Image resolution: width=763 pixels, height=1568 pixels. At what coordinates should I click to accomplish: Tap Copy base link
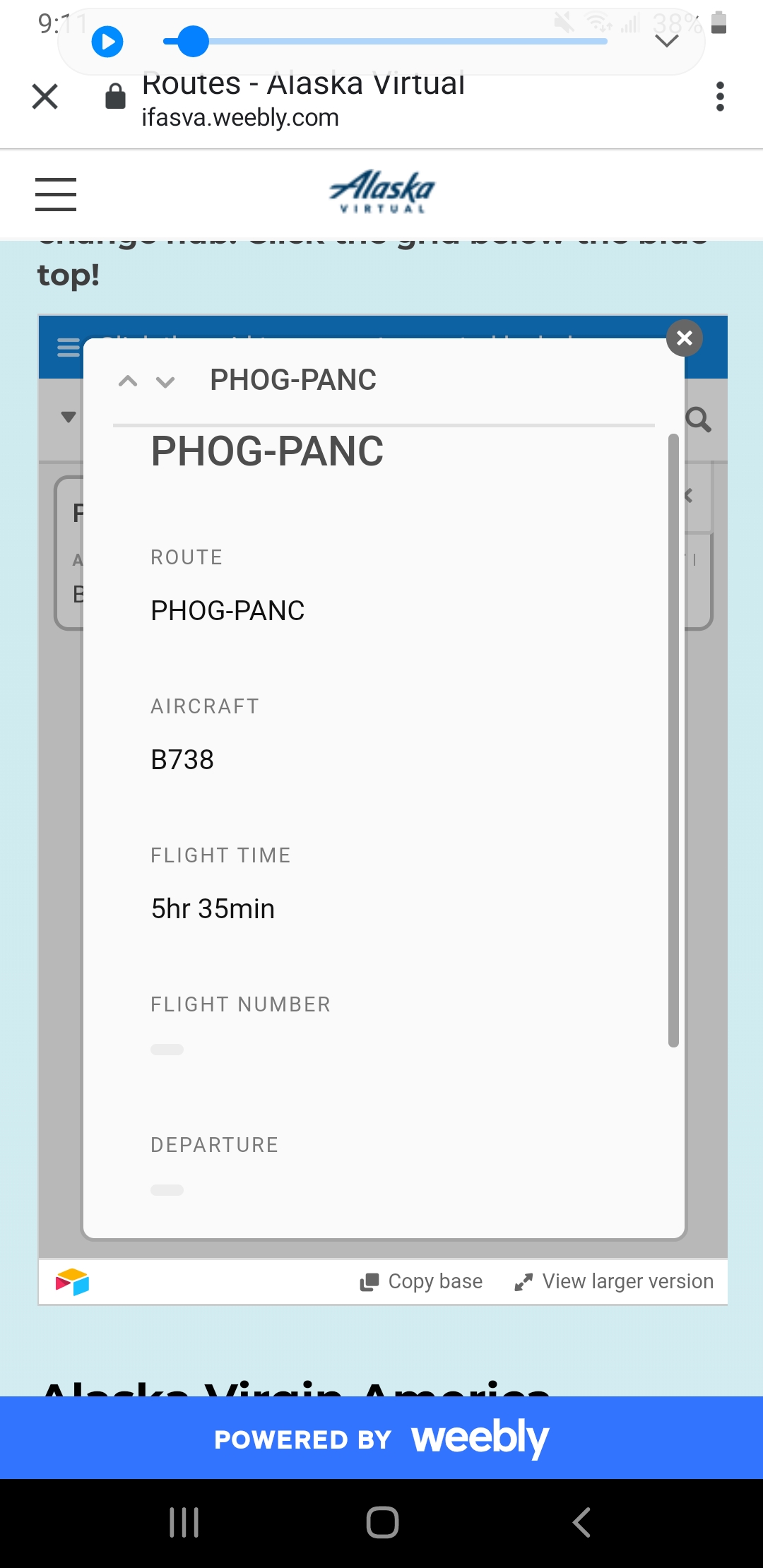421,1282
